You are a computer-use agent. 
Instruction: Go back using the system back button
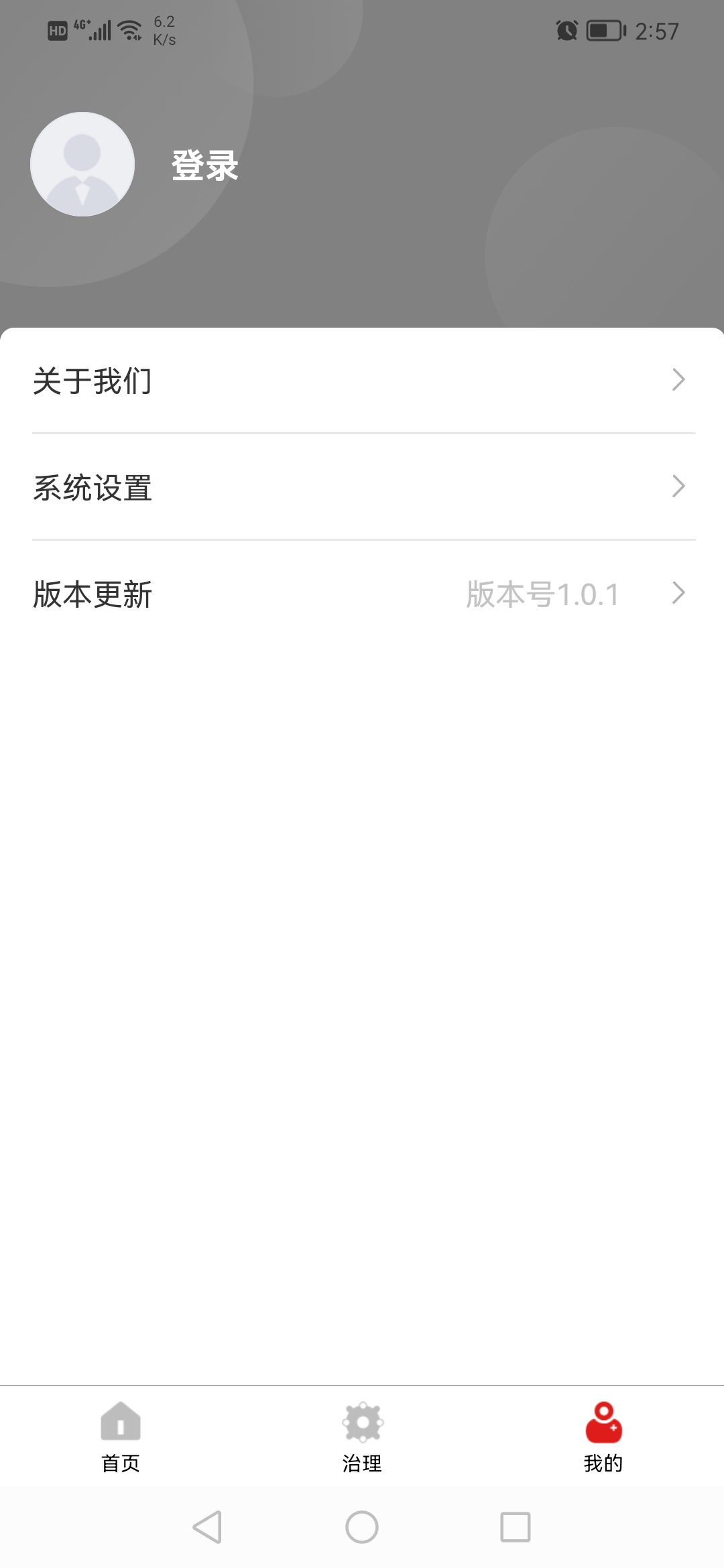click(x=207, y=1527)
